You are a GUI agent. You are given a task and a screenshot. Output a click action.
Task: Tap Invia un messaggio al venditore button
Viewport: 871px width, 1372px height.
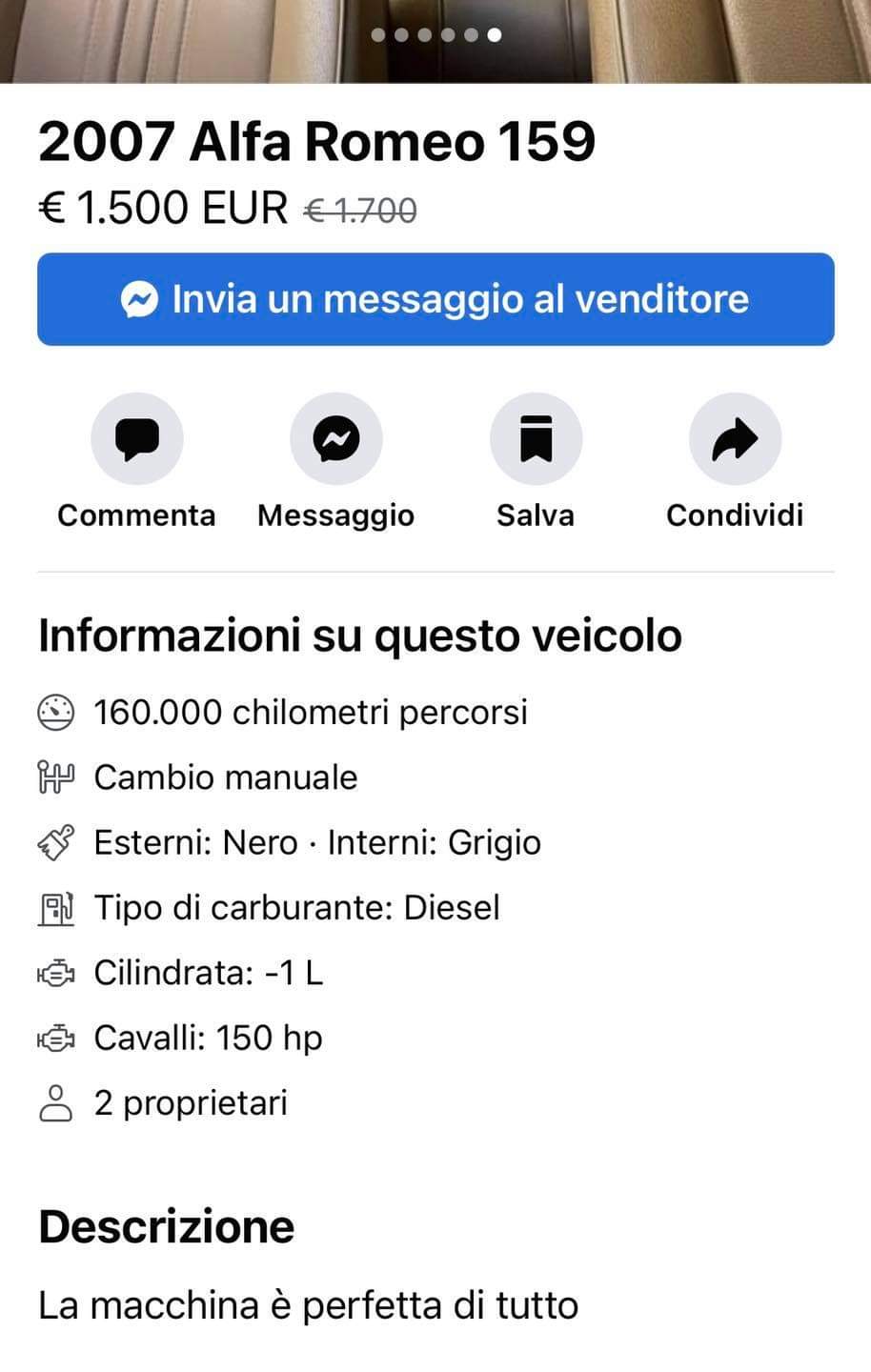pos(435,299)
